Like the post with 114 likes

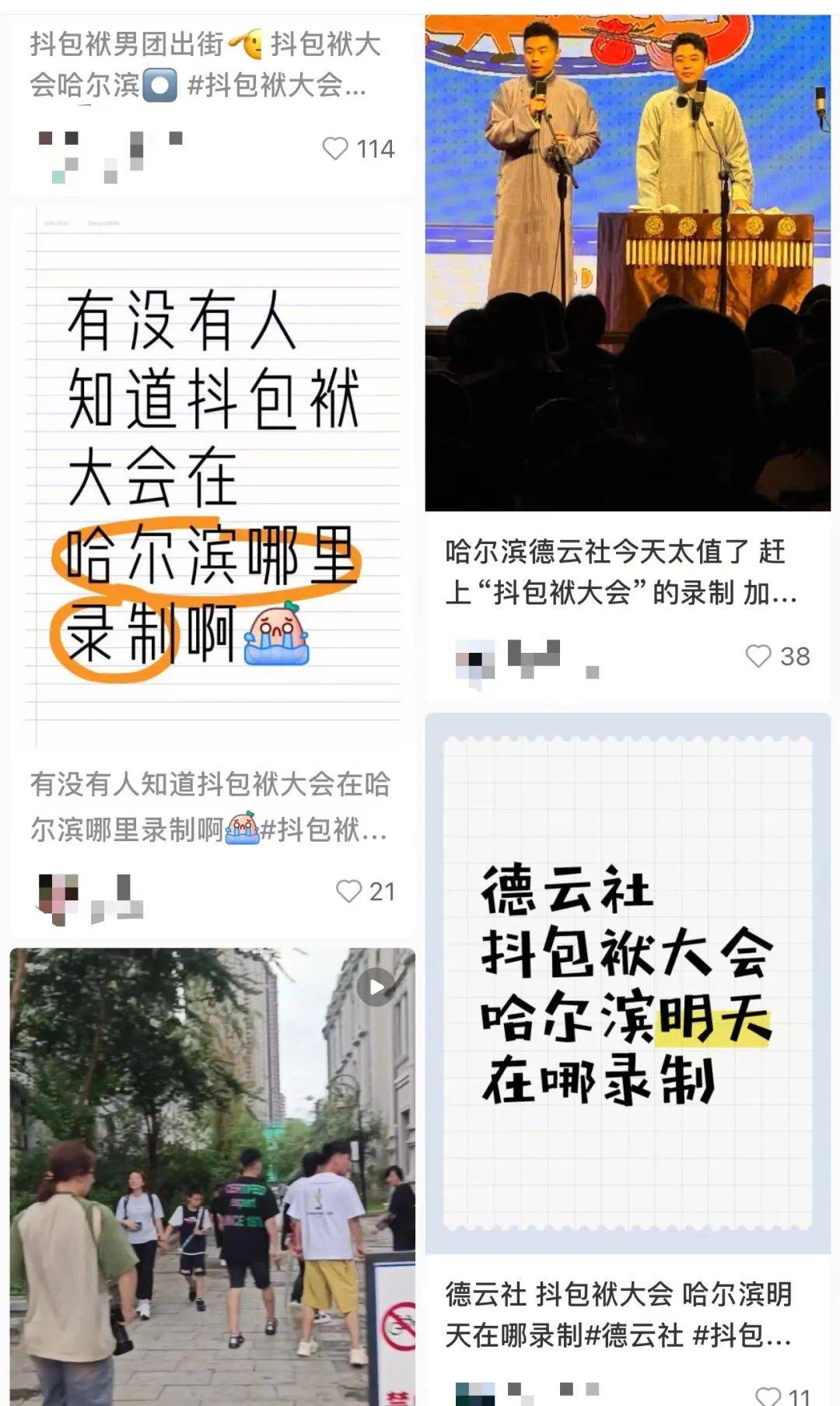(x=335, y=149)
